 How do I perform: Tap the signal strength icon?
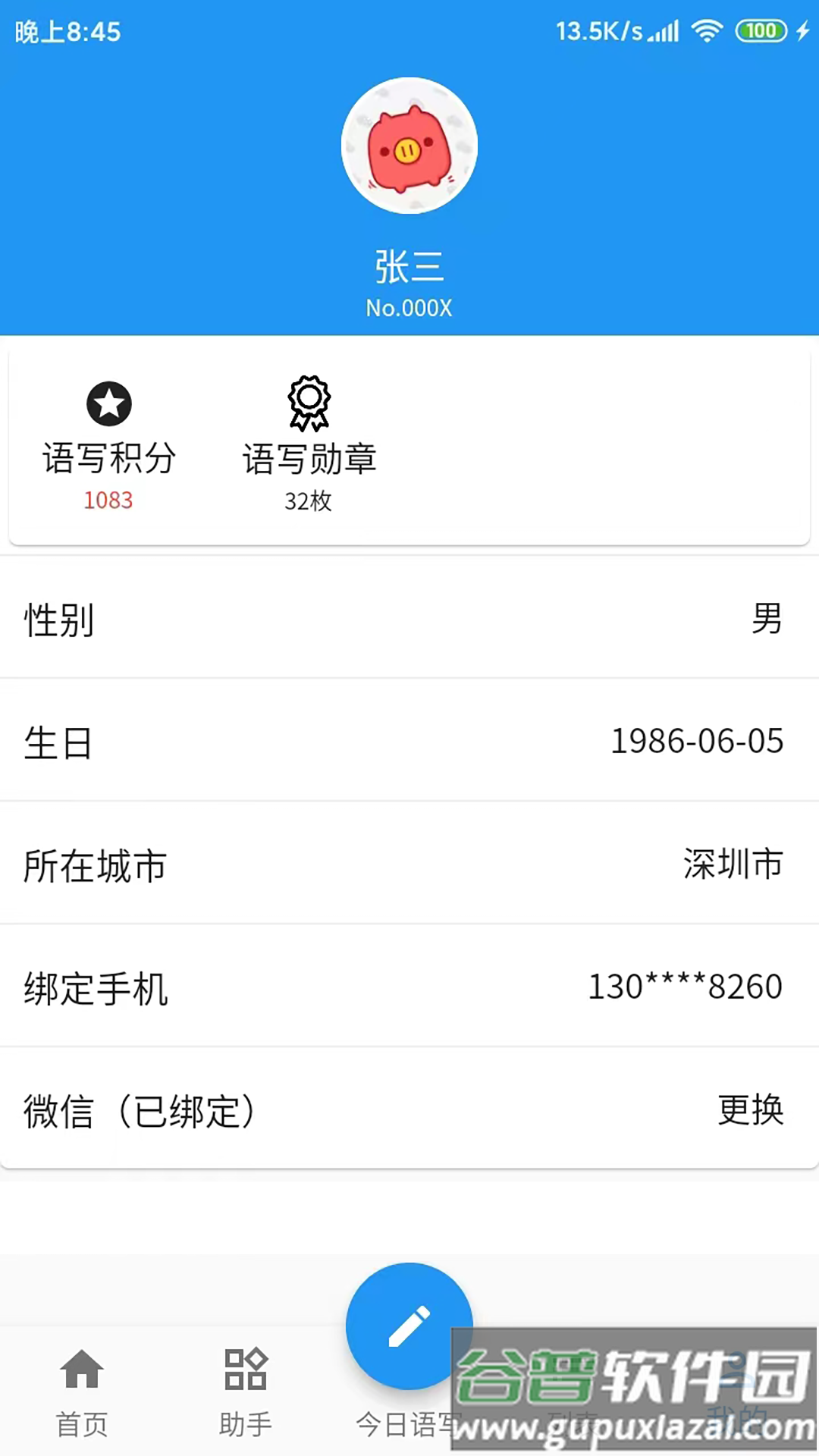664,32
